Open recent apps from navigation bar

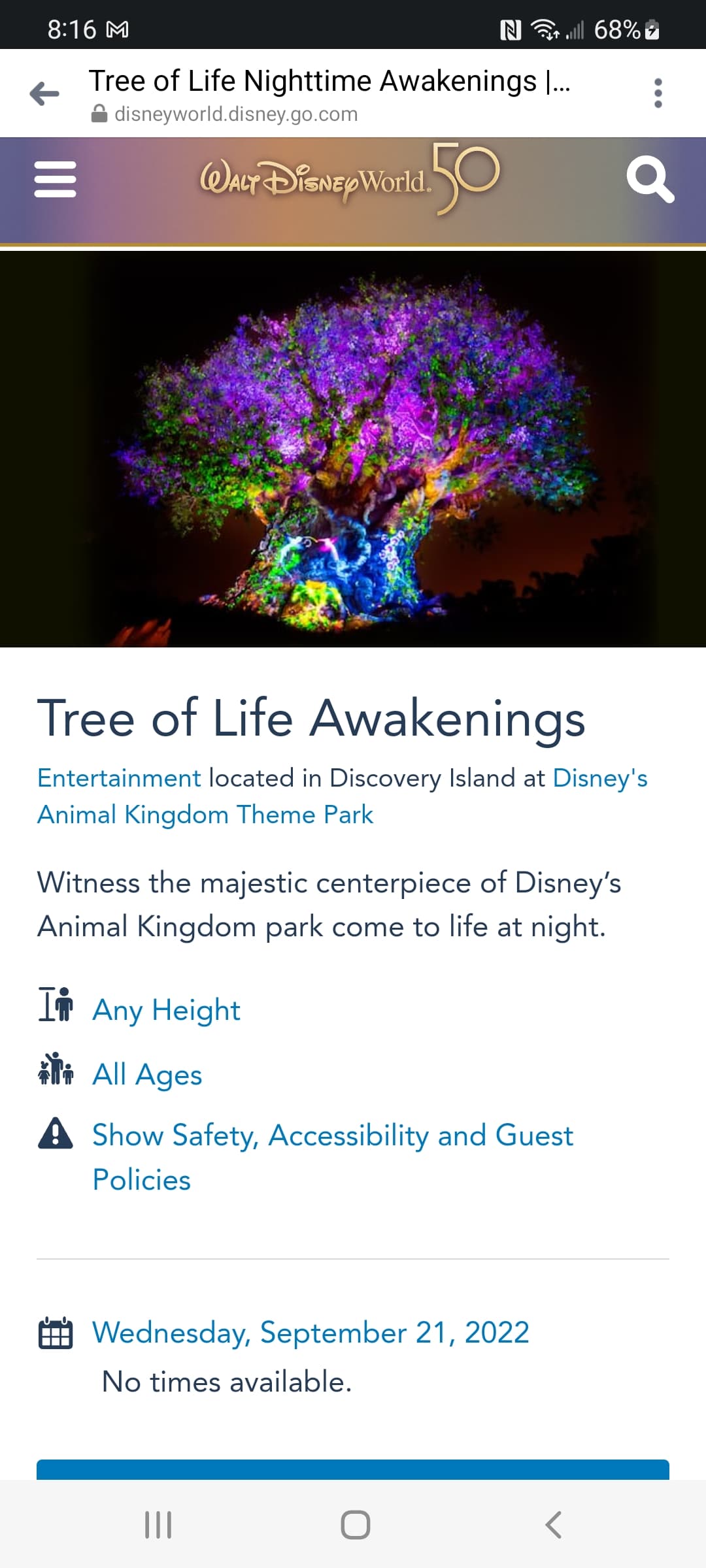click(158, 1525)
